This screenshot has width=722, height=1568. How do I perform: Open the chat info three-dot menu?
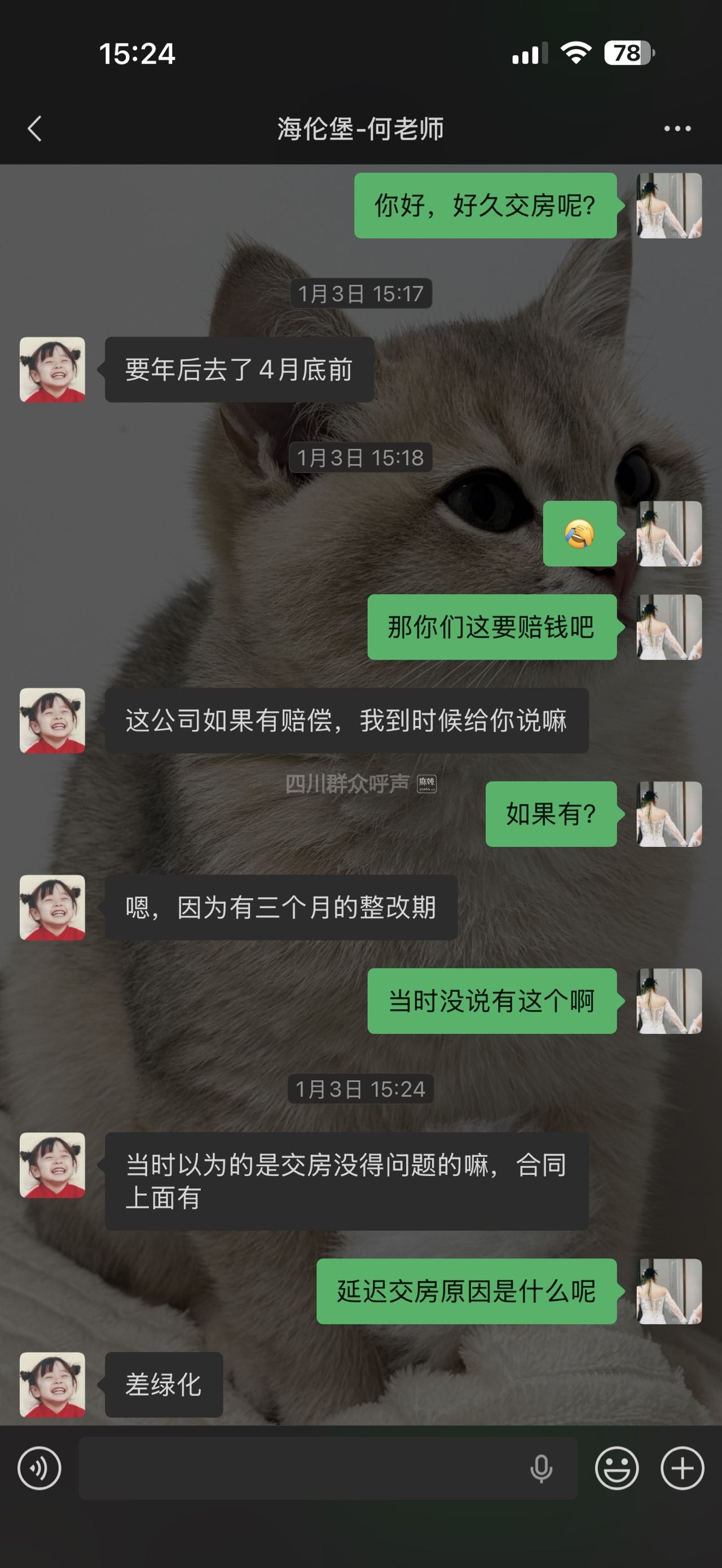[x=677, y=129]
